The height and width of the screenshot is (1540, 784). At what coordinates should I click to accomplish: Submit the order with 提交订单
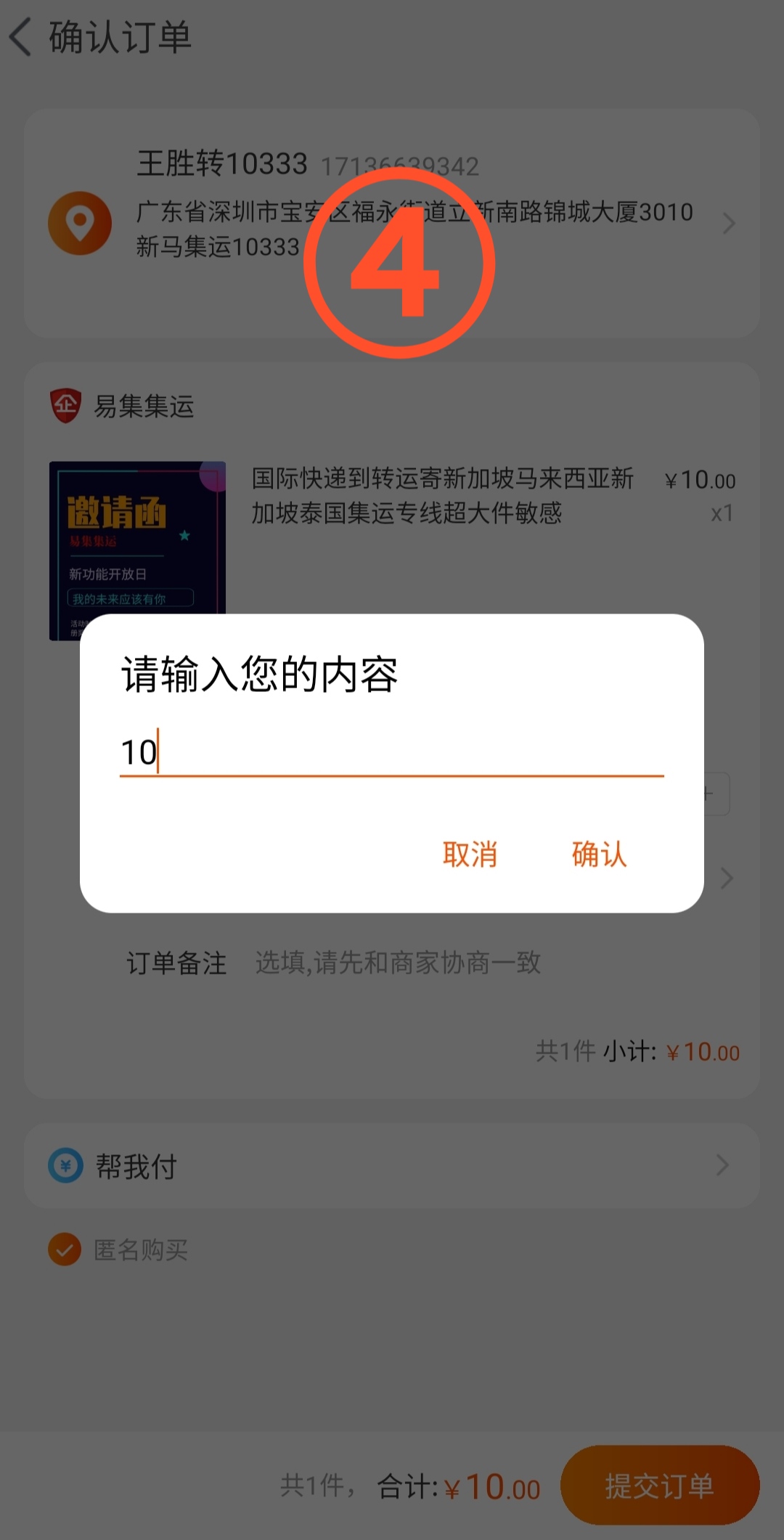(x=659, y=1486)
